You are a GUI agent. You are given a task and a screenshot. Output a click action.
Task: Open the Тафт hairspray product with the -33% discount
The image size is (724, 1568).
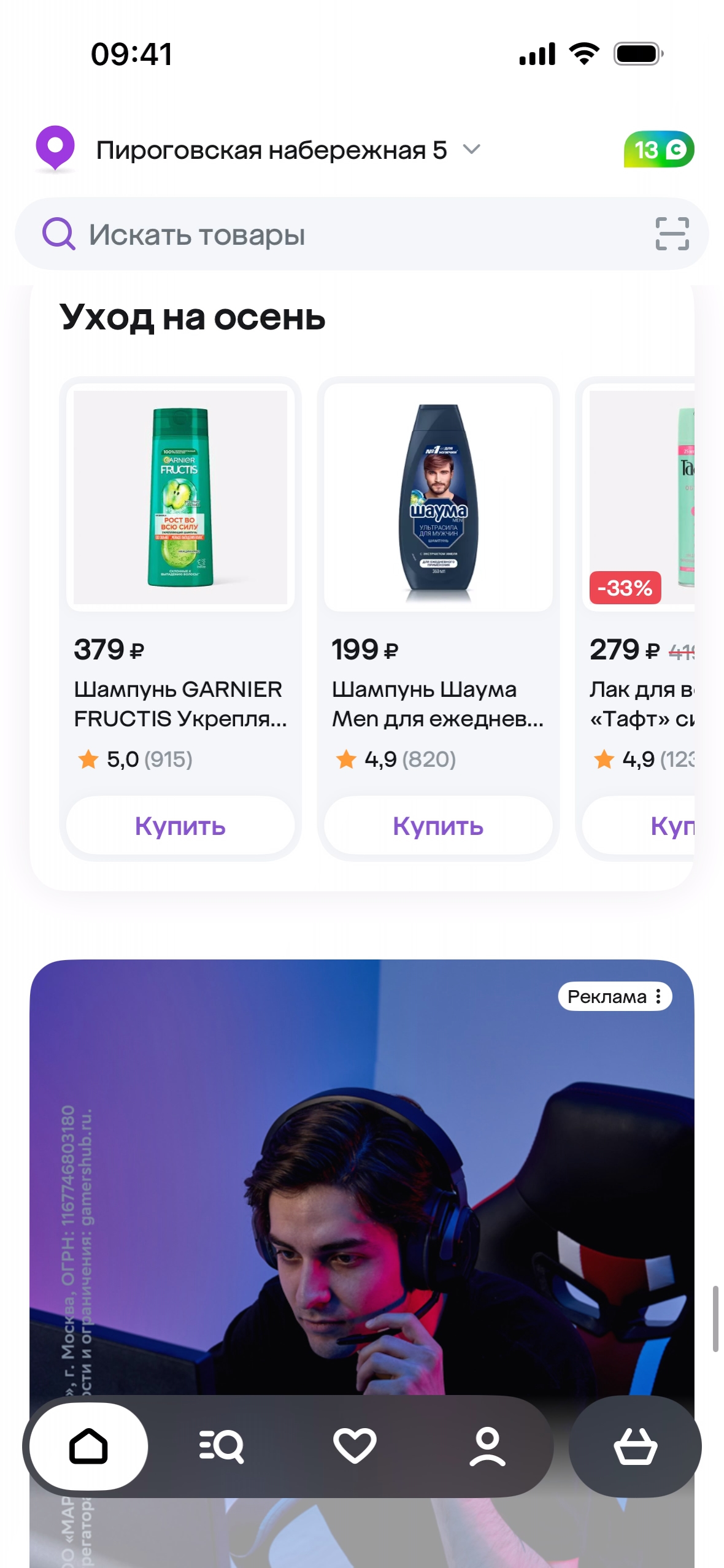click(x=641, y=498)
